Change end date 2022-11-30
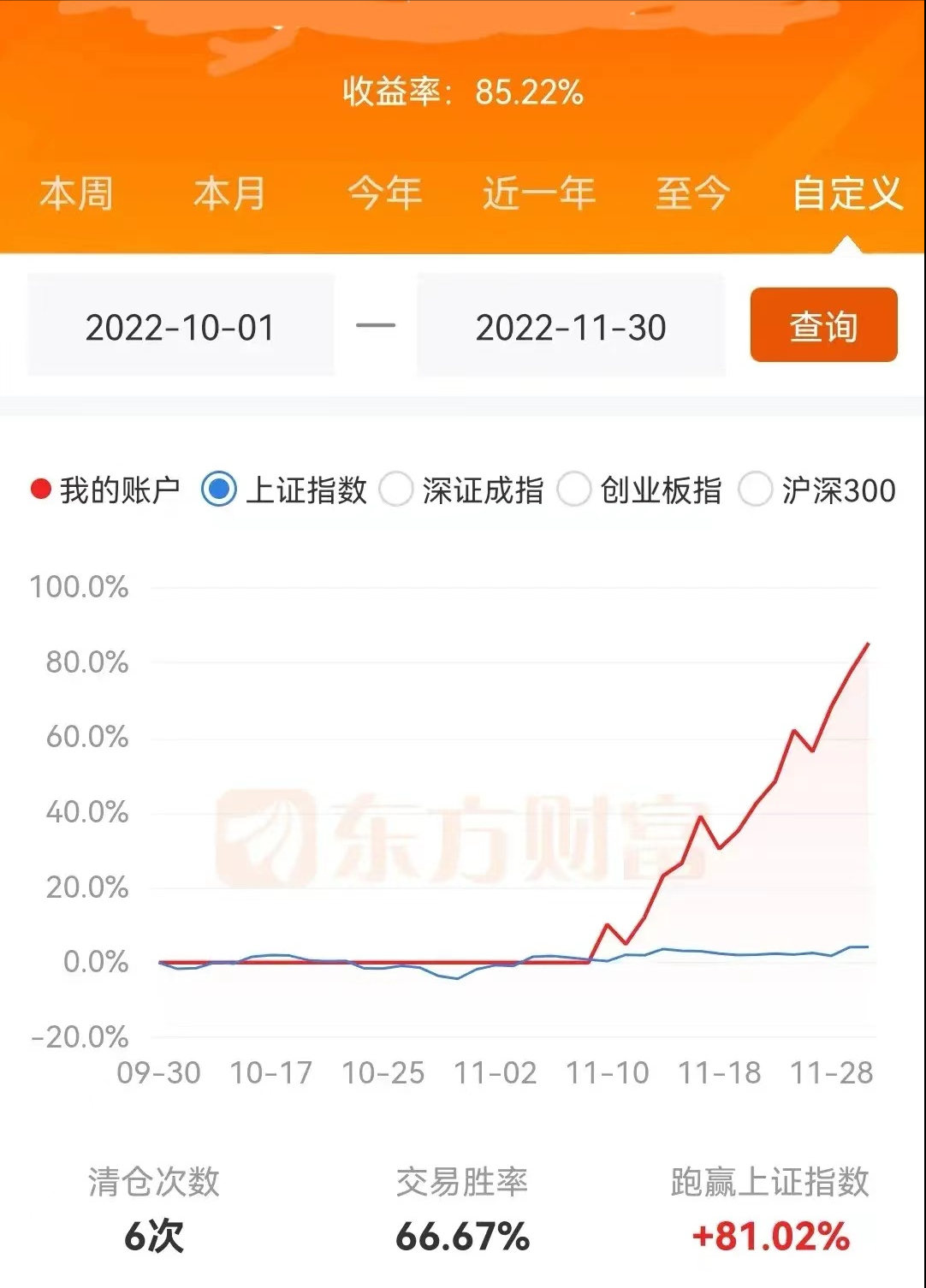Screen dimensions: 926x1288 [571, 327]
